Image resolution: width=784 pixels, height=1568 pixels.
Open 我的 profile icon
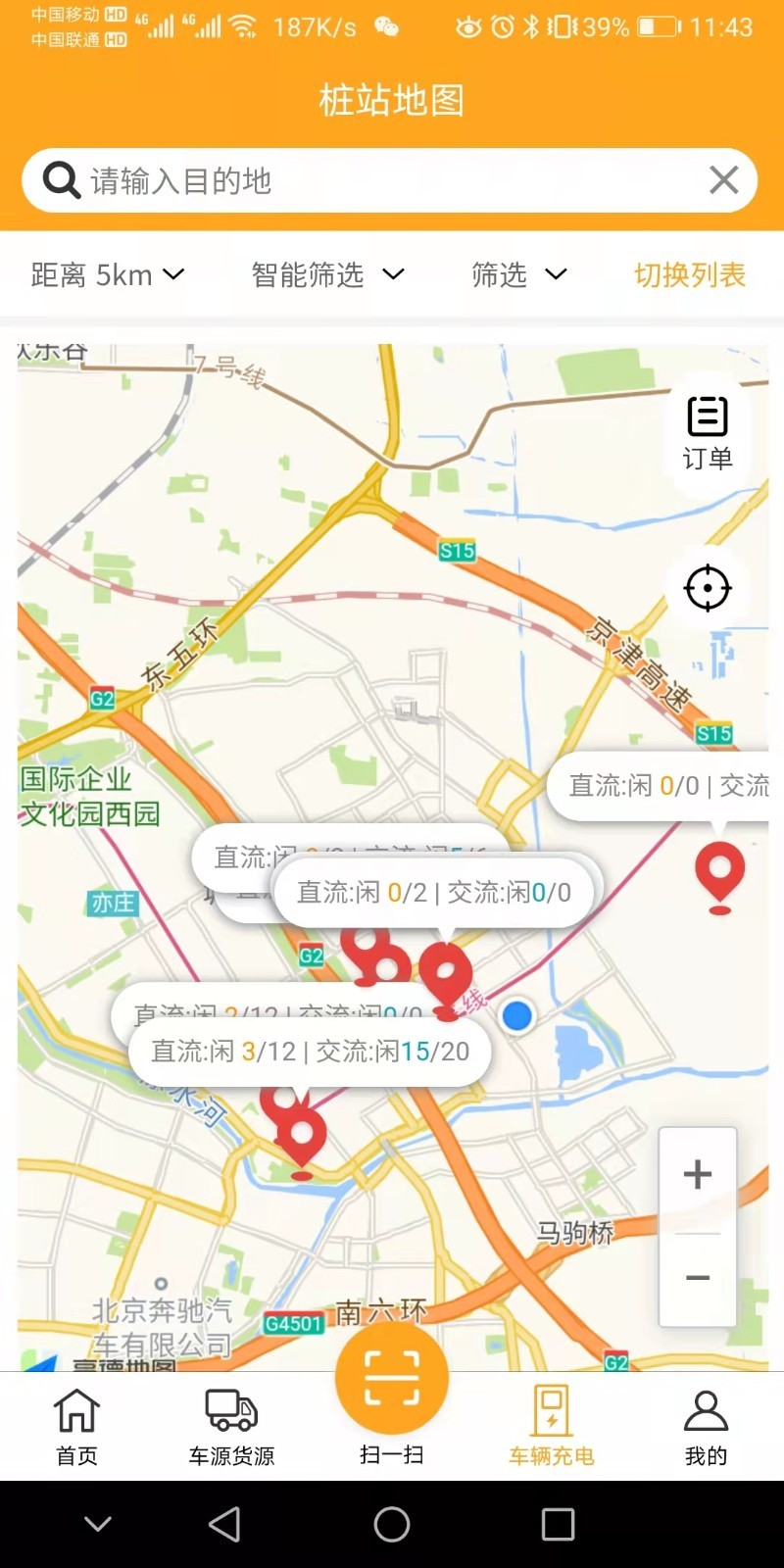click(x=706, y=1421)
